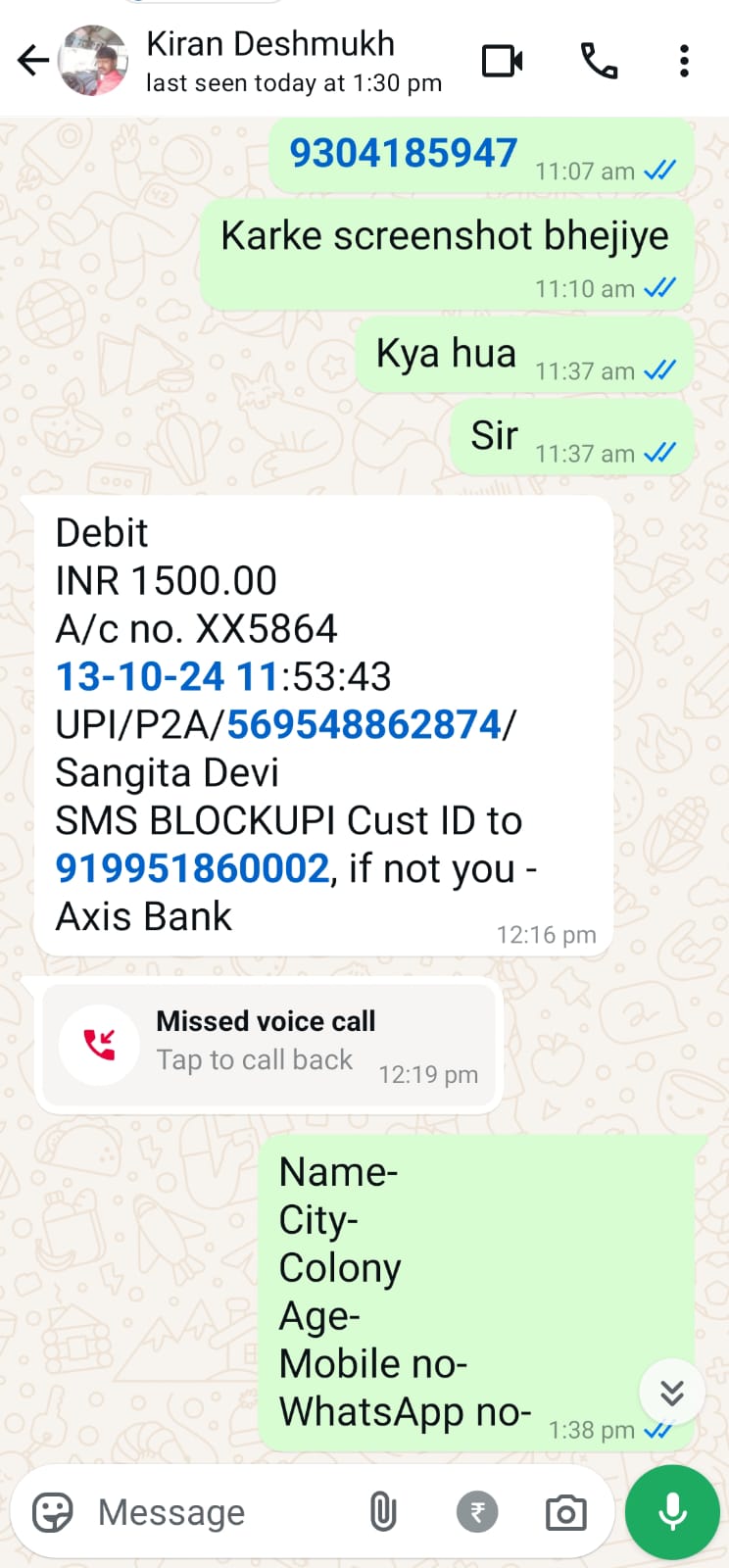Image resolution: width=729 pixels, height=1568 pixels.
Task: Tap the microphone to record voice message
Action: (672, 1512)
